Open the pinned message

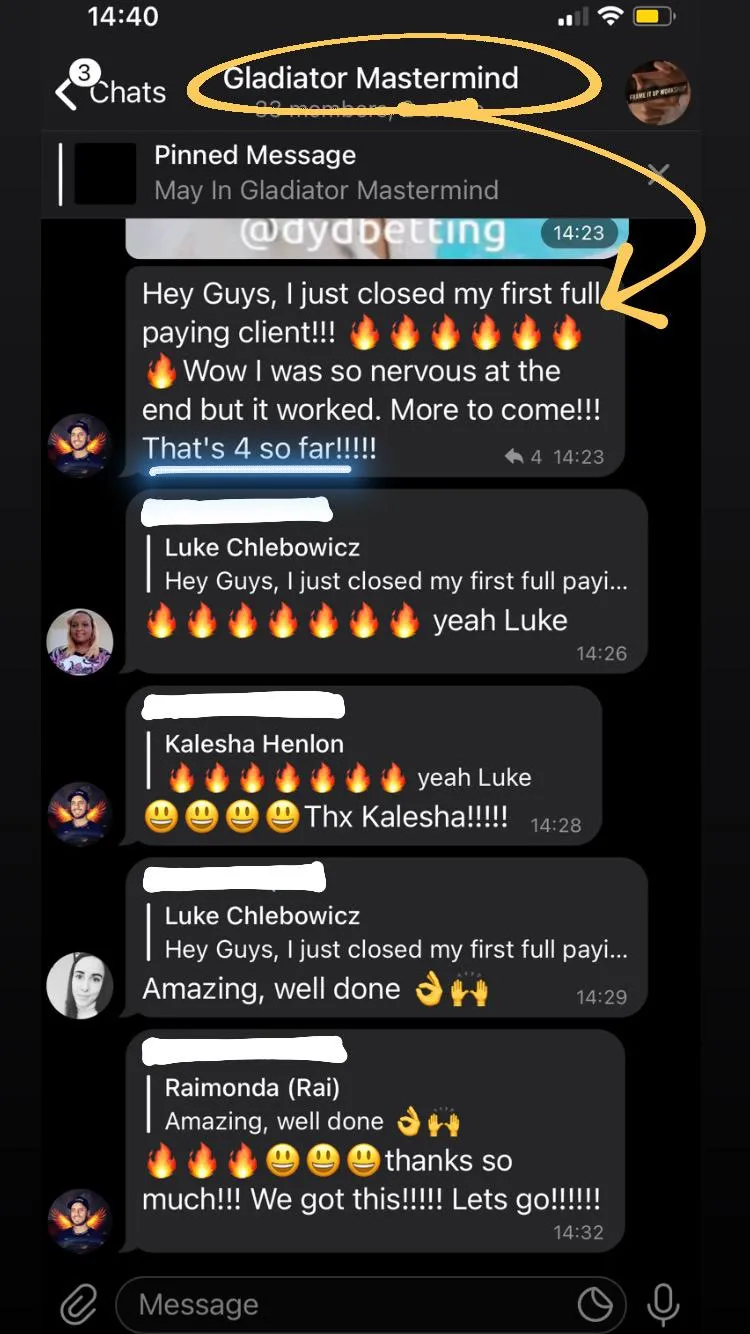tap(325, 172)
